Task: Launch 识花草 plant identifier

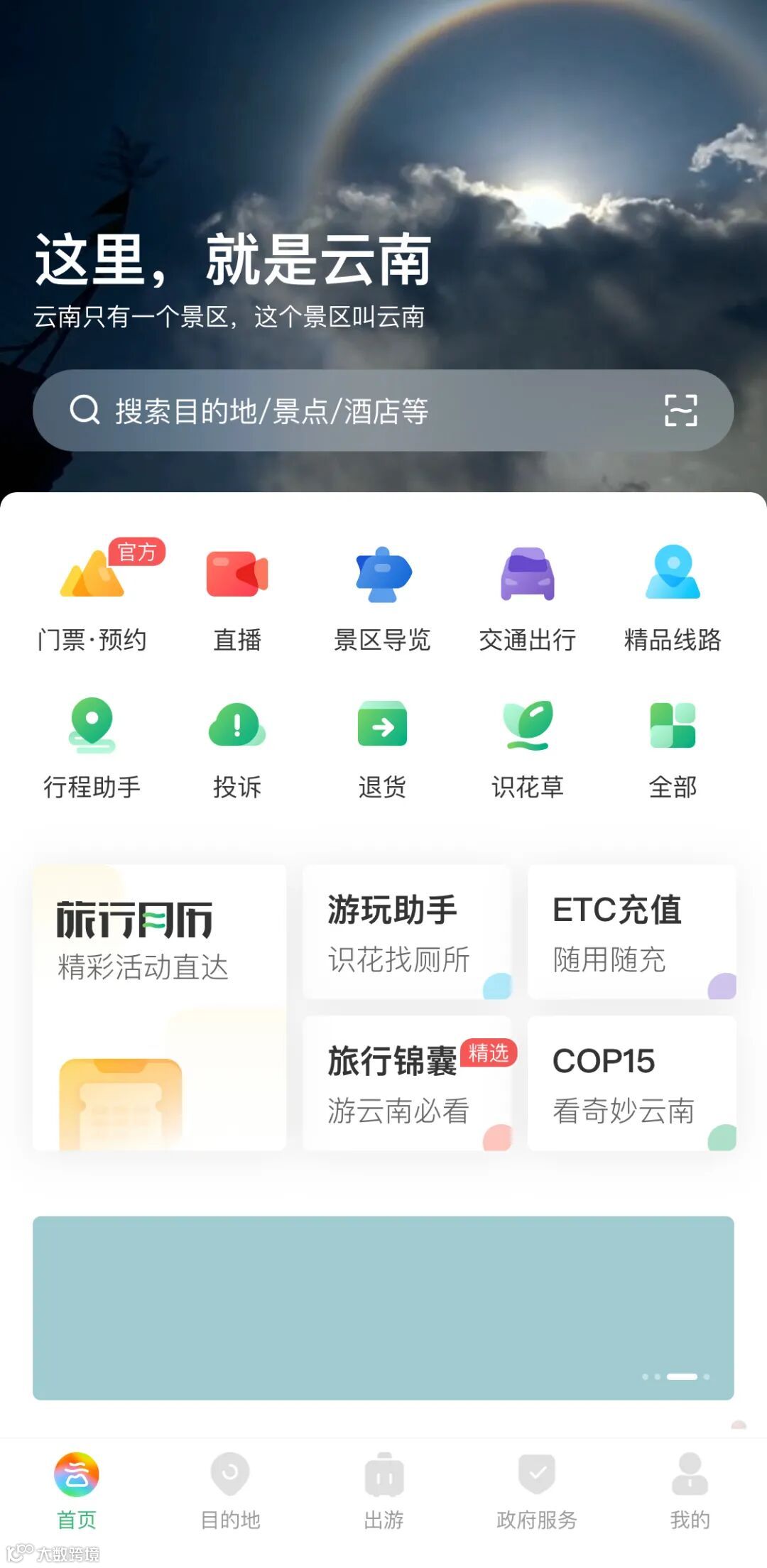Action: [x=528, y=747]
